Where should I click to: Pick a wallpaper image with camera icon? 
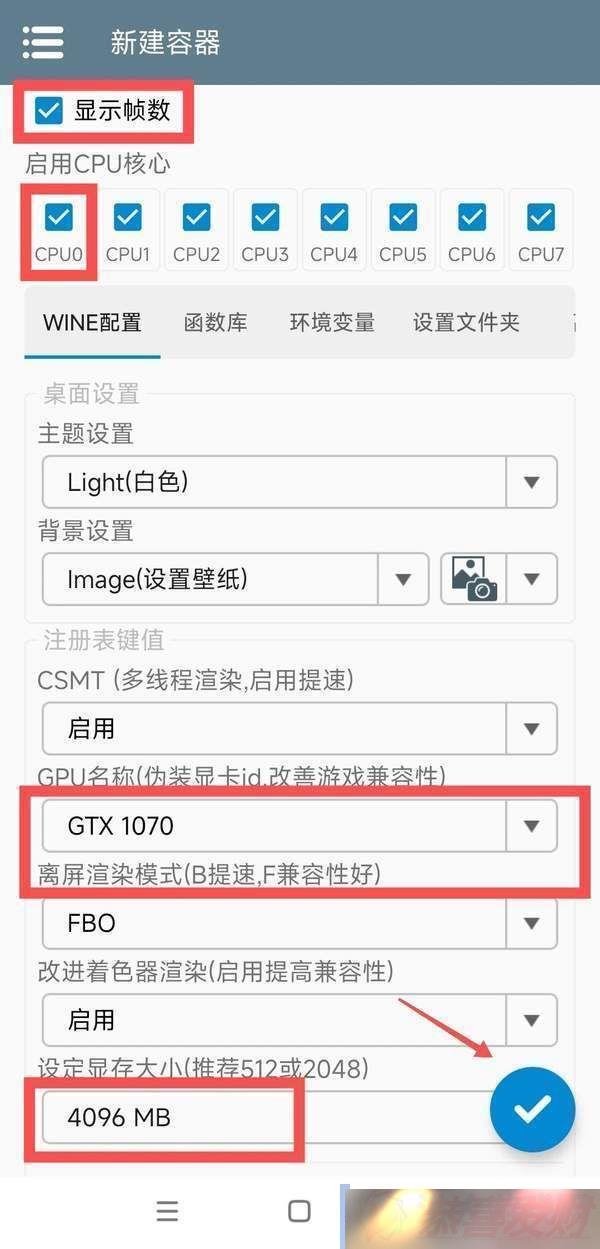pyautogui.click(x=474, y=579)
